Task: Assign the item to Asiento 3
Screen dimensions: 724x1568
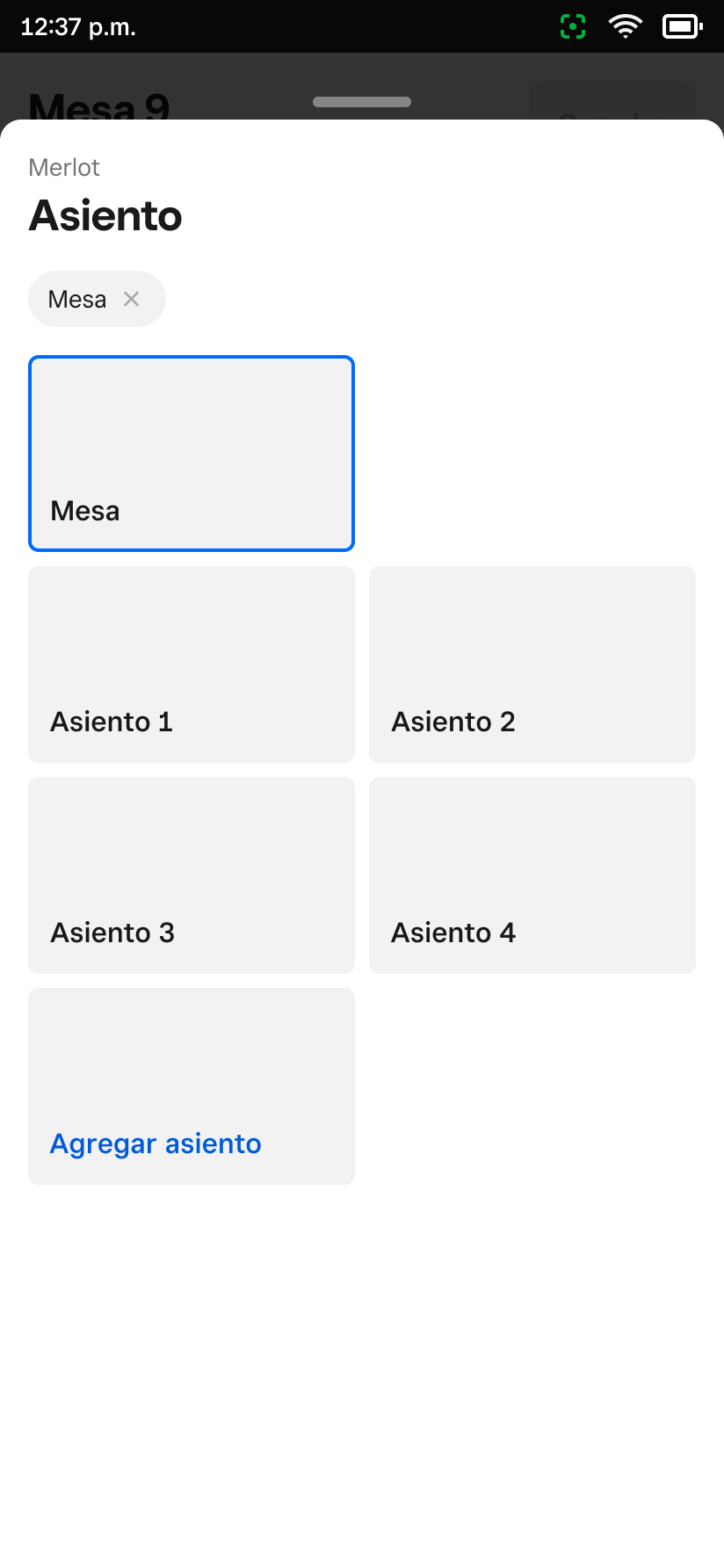Action: [x=192, y=875]
